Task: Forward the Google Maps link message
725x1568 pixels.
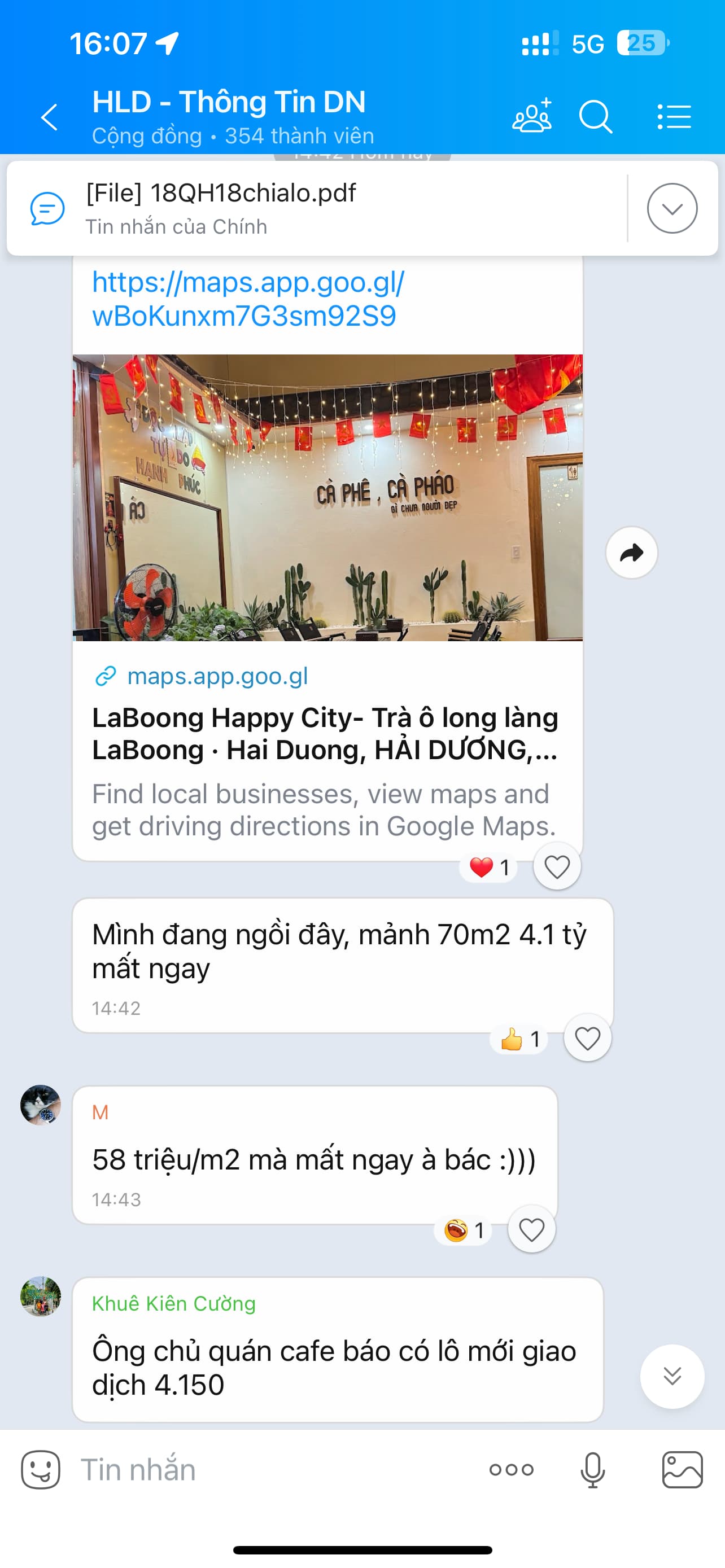Action: pos(631,553)
